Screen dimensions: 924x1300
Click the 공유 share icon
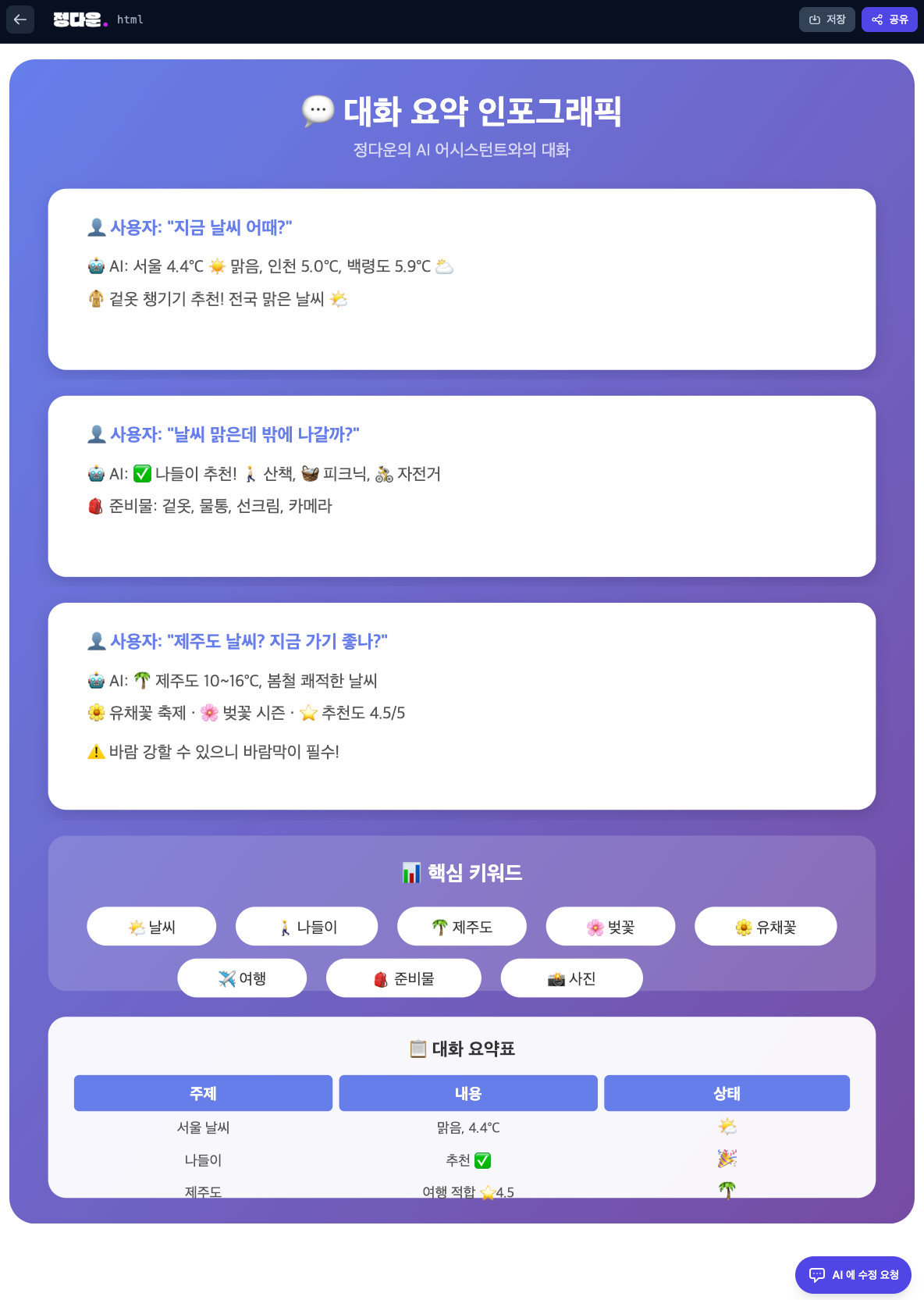877,20
